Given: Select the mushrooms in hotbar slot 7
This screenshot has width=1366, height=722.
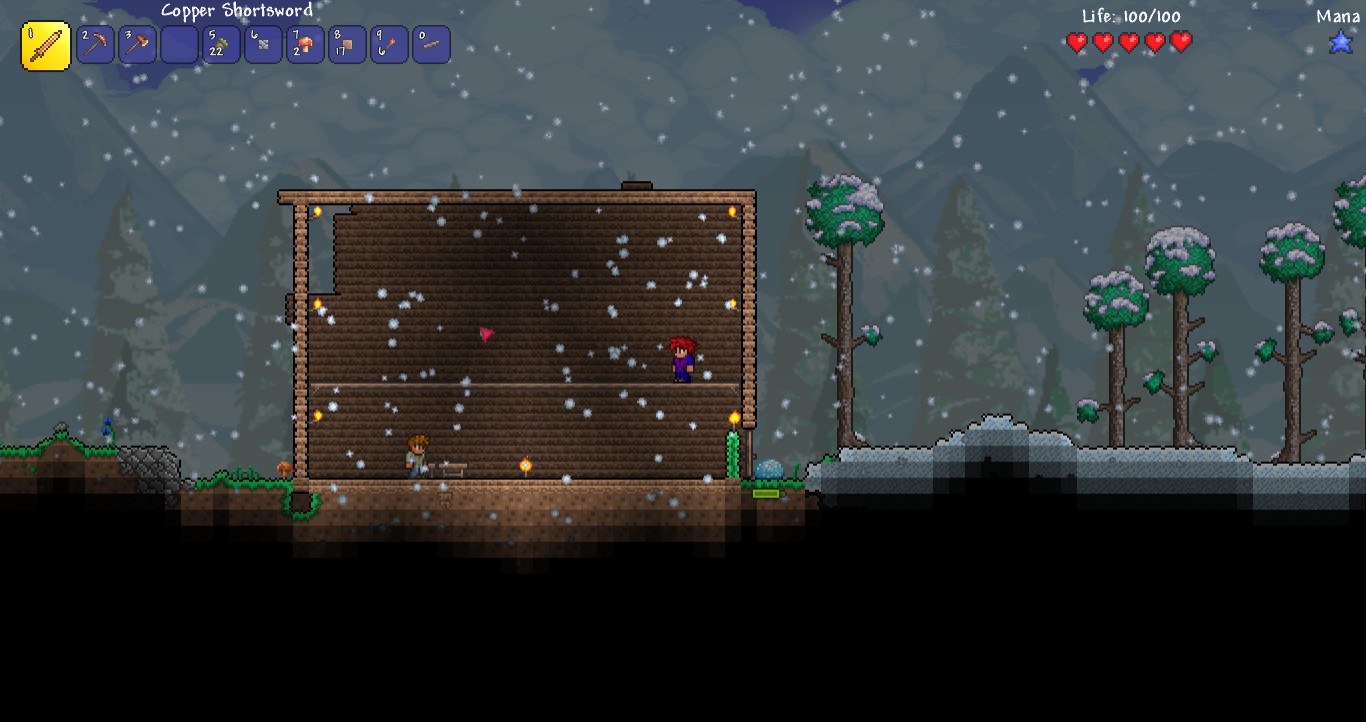Looking at the screenshot, I should (x=305, y=45).
